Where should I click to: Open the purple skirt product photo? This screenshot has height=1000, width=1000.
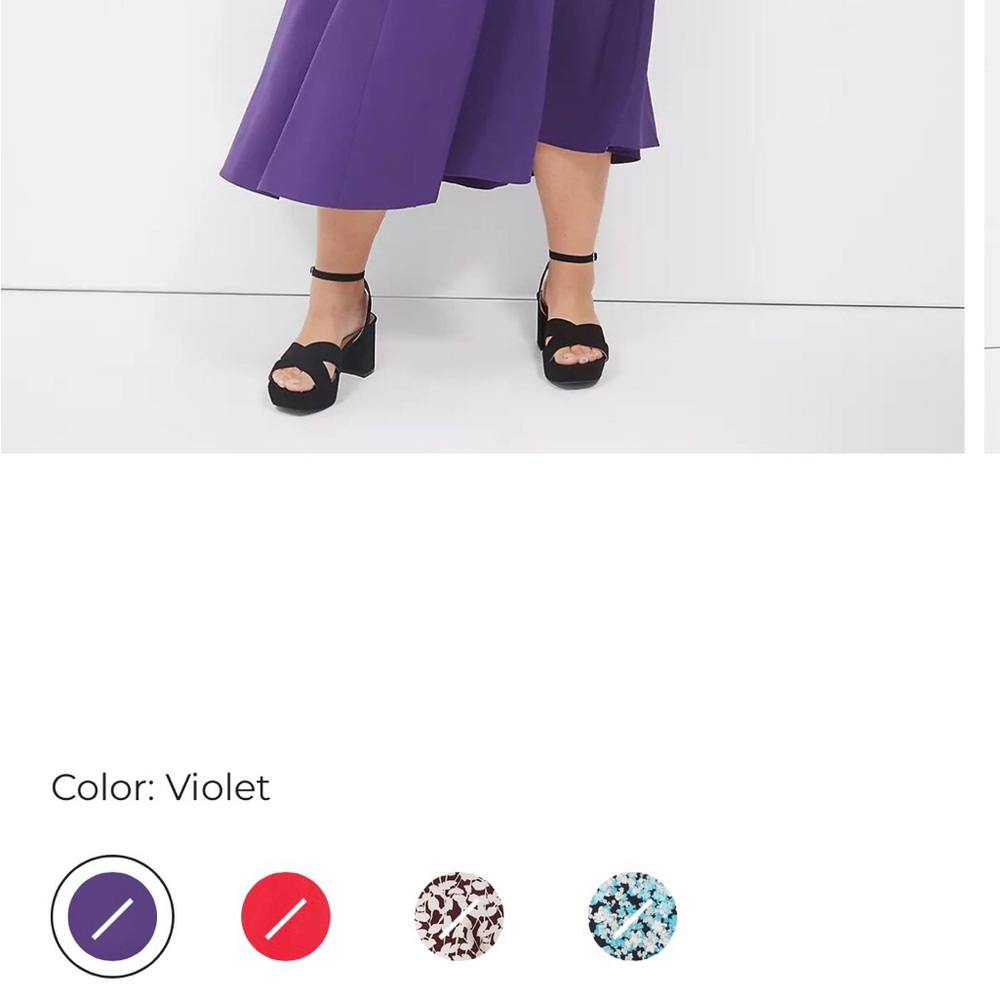(482, 226)
